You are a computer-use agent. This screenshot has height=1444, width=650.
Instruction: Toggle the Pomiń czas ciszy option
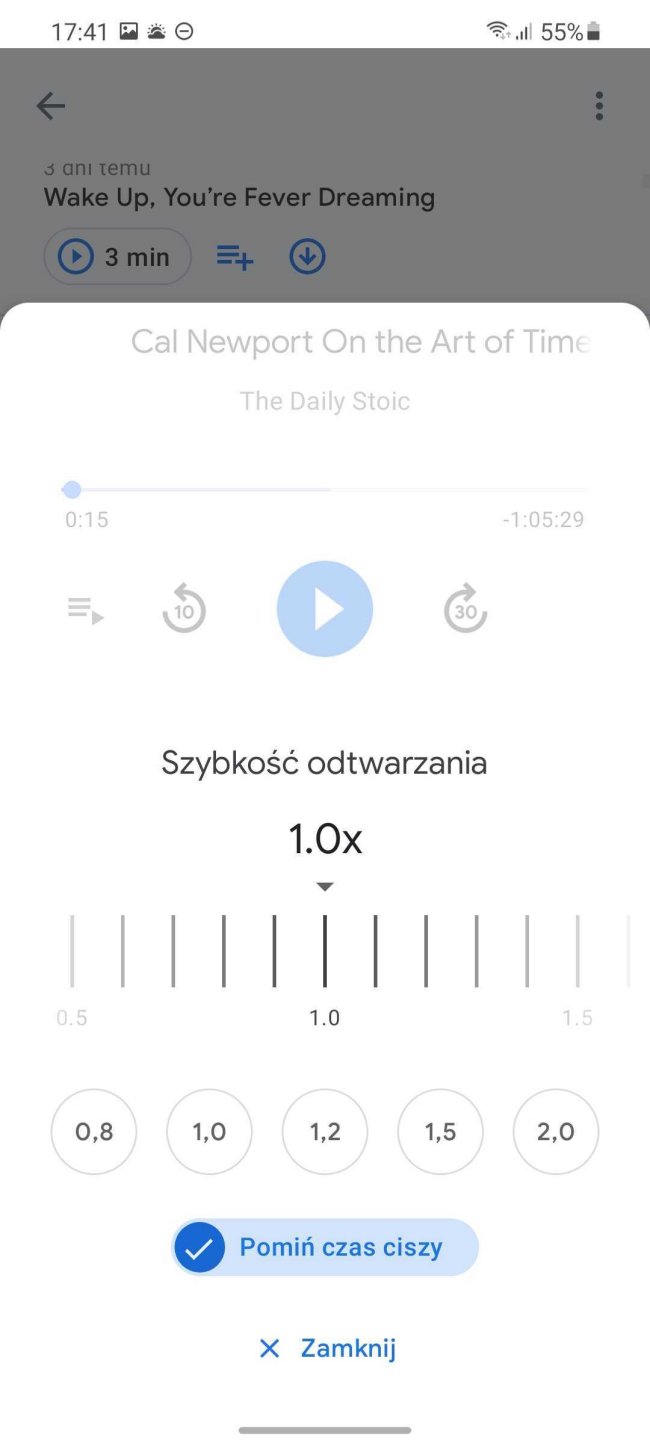pyautogui.click(x=325, y=1247)
